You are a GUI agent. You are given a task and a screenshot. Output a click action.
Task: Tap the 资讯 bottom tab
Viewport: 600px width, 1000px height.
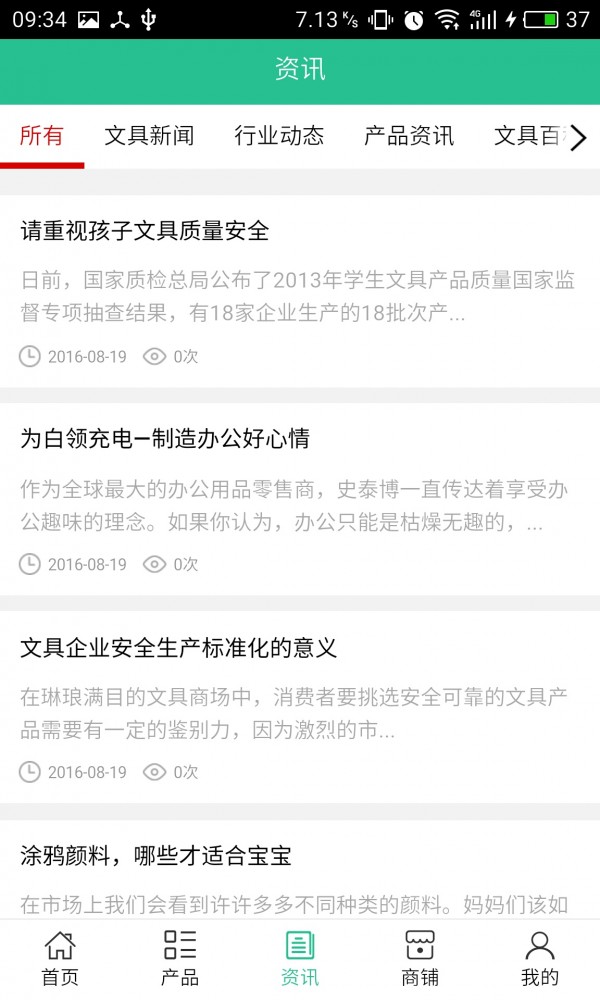(300, 959)
